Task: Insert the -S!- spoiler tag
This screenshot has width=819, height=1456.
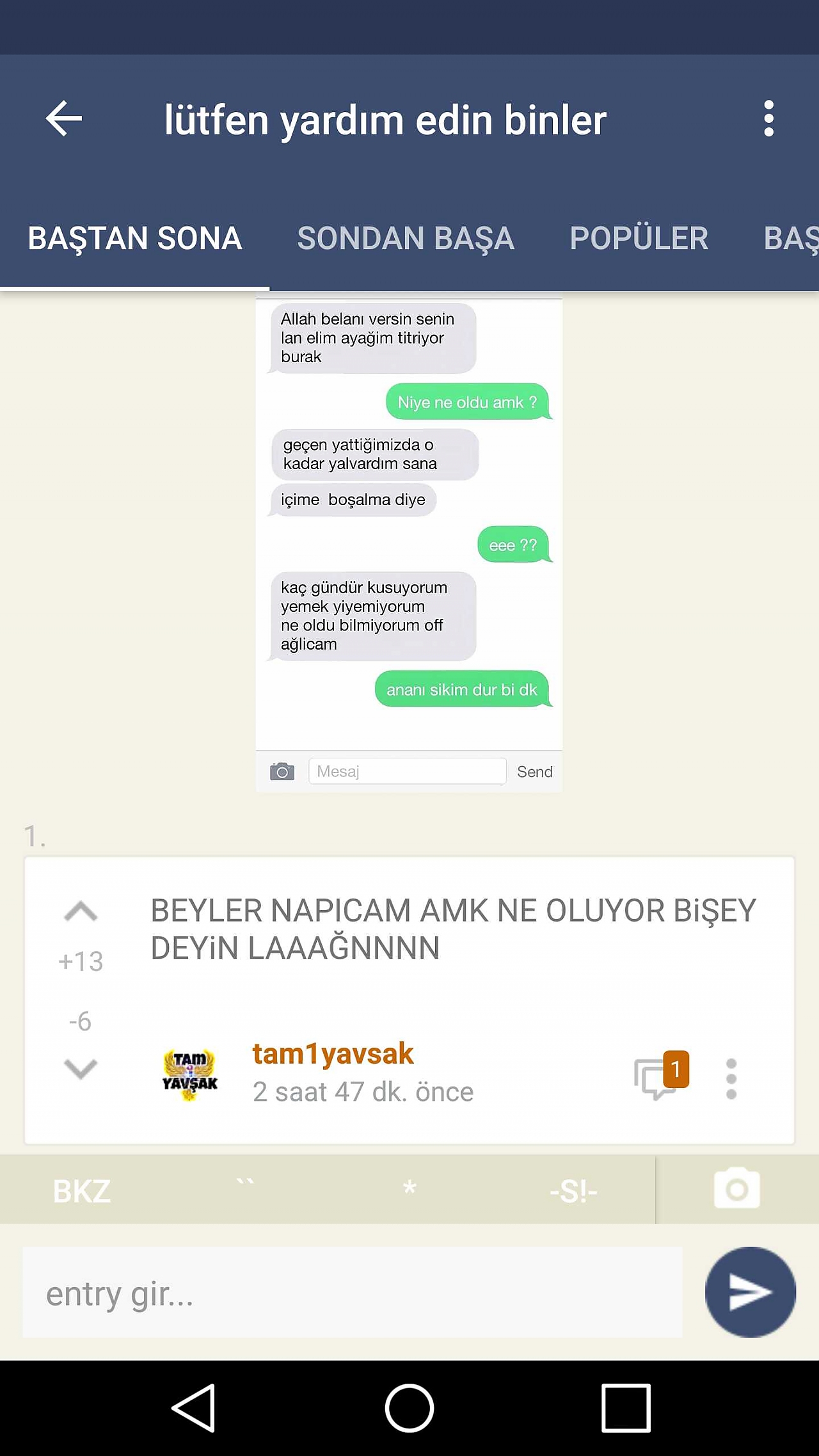Action: click(x=573, y=1191)
